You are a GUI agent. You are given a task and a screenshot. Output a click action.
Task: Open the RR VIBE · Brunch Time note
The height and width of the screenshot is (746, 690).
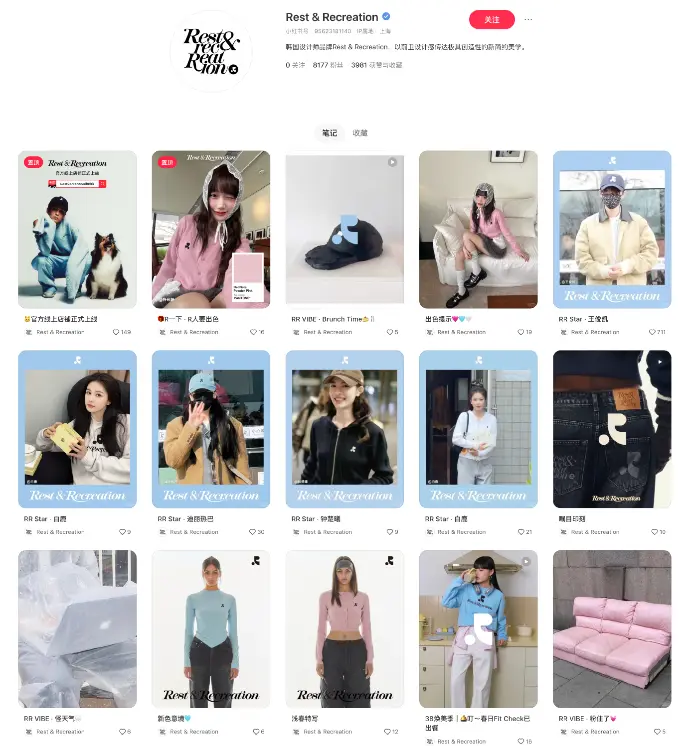click(x=344, y=229)
